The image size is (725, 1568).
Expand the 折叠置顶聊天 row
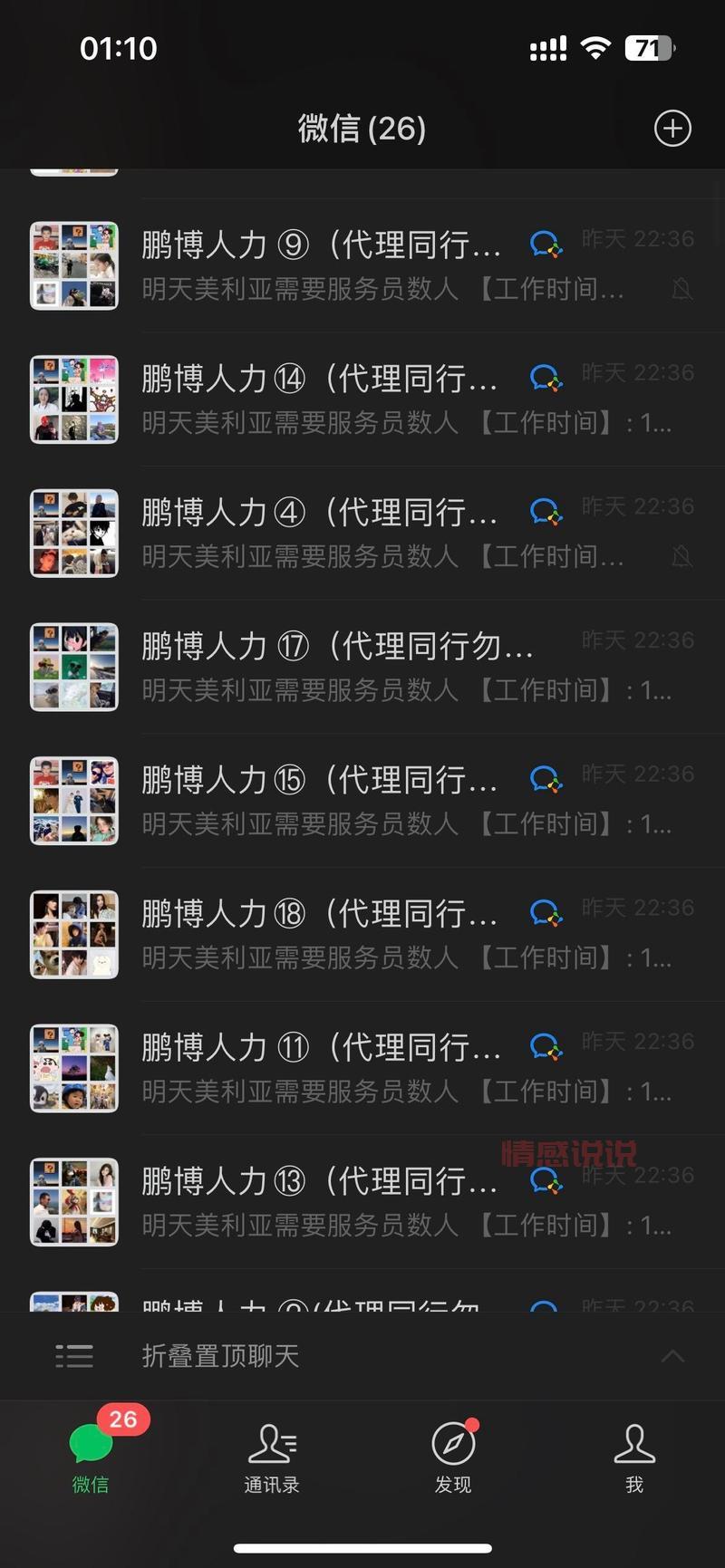point(220,1356)
